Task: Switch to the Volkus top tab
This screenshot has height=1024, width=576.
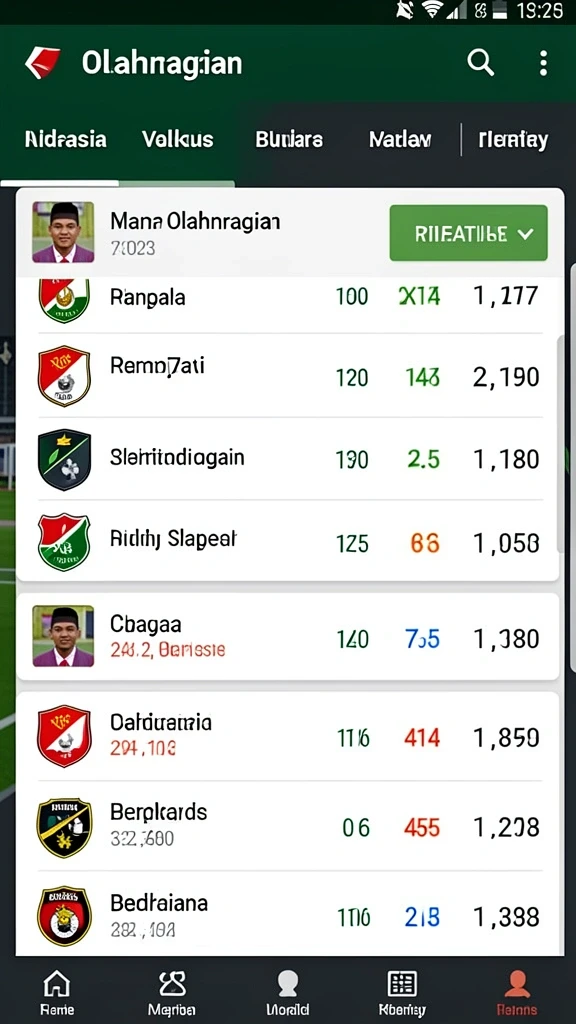Action: tap(178, 139)
